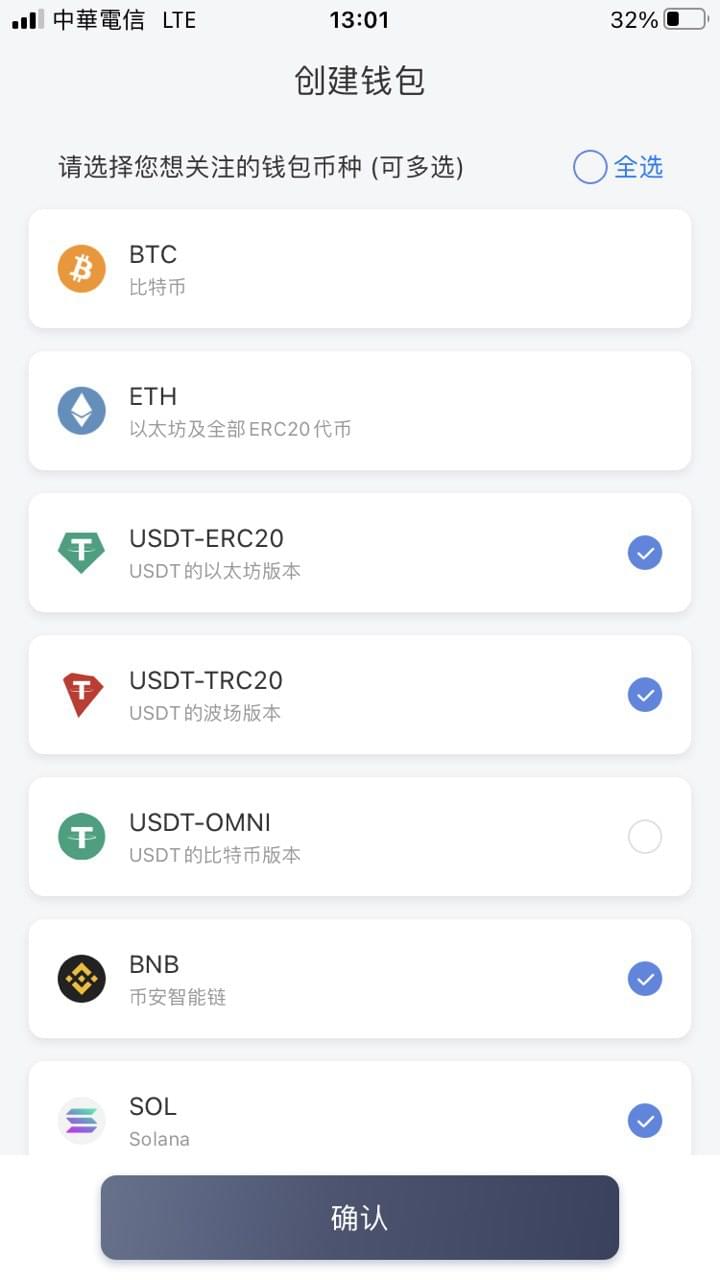Deselect the USDT-ERC20 checkbox
This screenshot has width=720, height=1280.
pos(645,552)
